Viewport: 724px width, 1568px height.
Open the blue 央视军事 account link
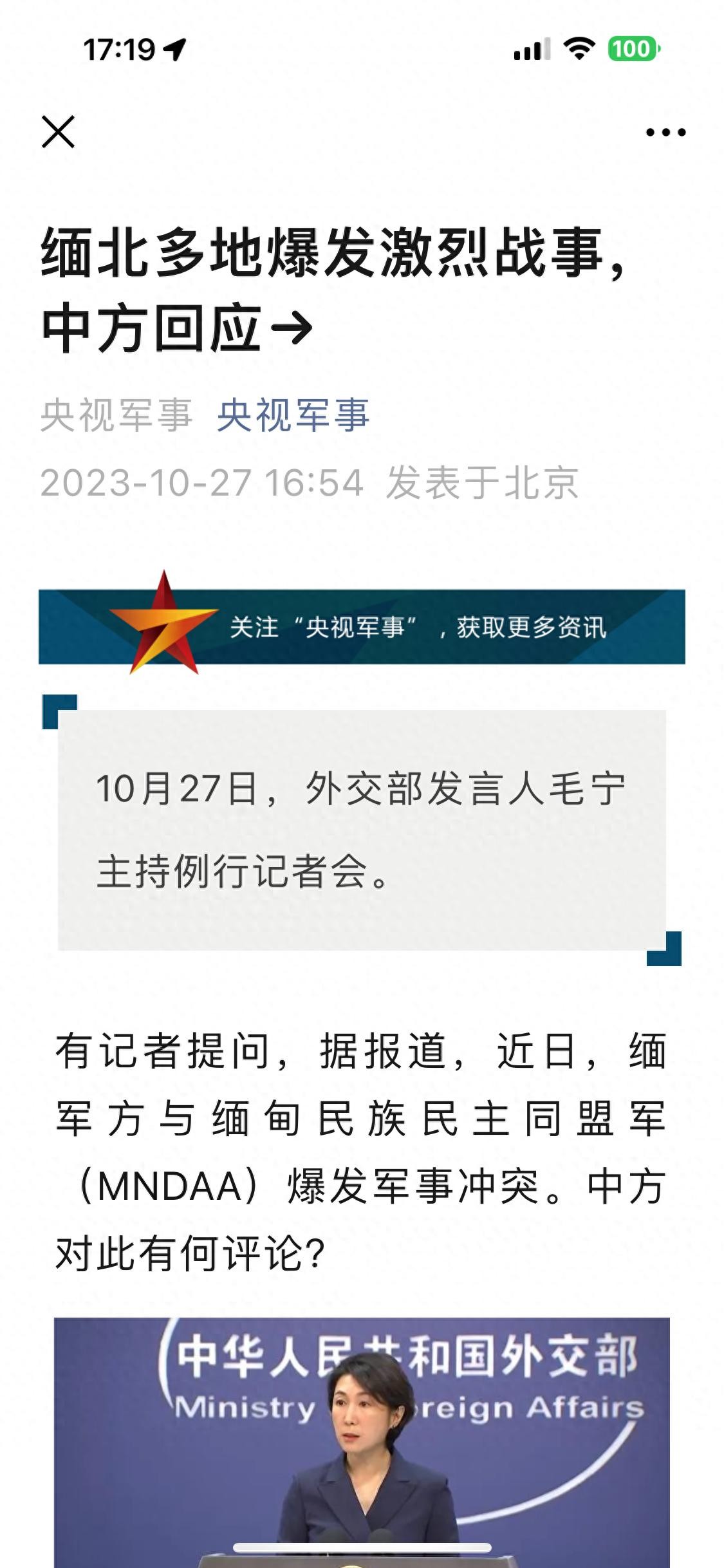(293, 415)
